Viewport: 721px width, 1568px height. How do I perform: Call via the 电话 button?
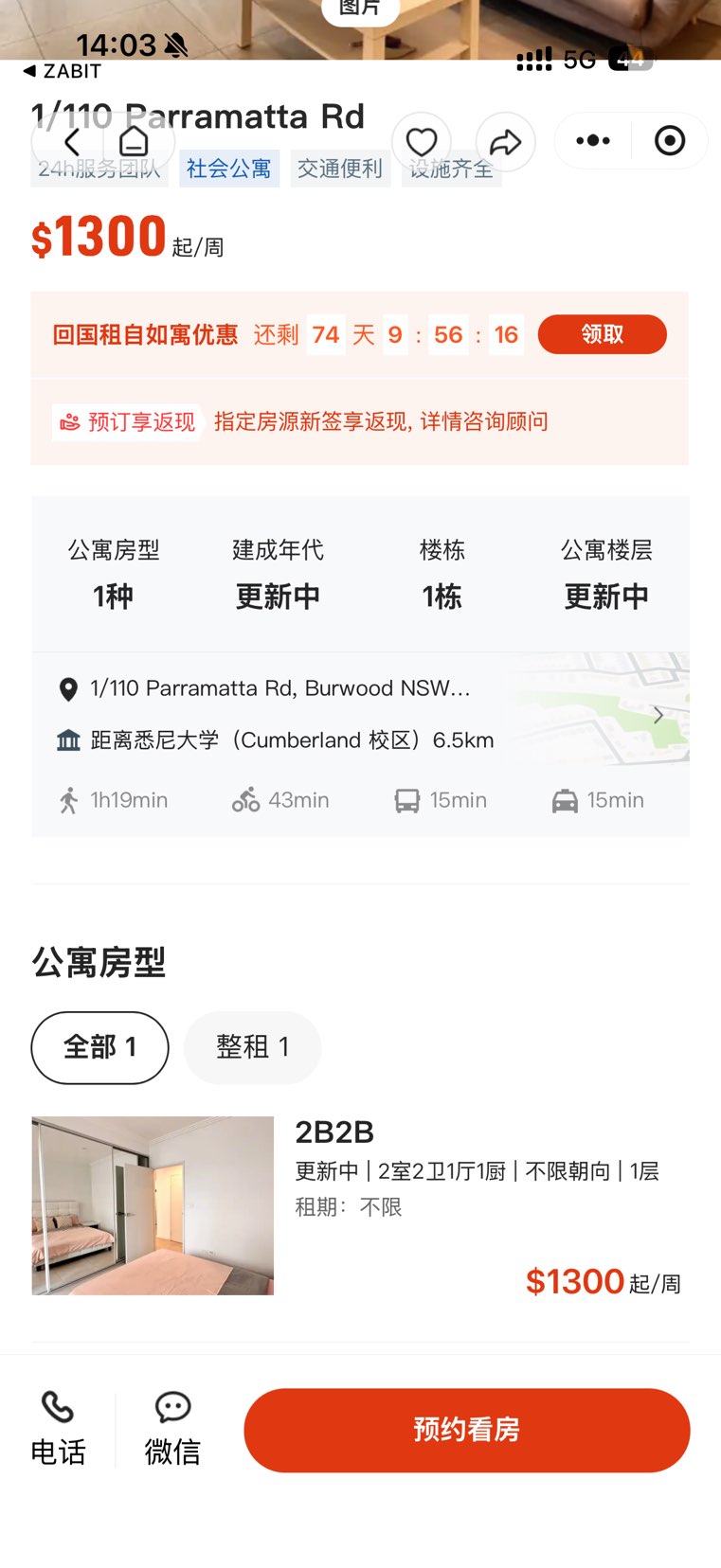58,1429
